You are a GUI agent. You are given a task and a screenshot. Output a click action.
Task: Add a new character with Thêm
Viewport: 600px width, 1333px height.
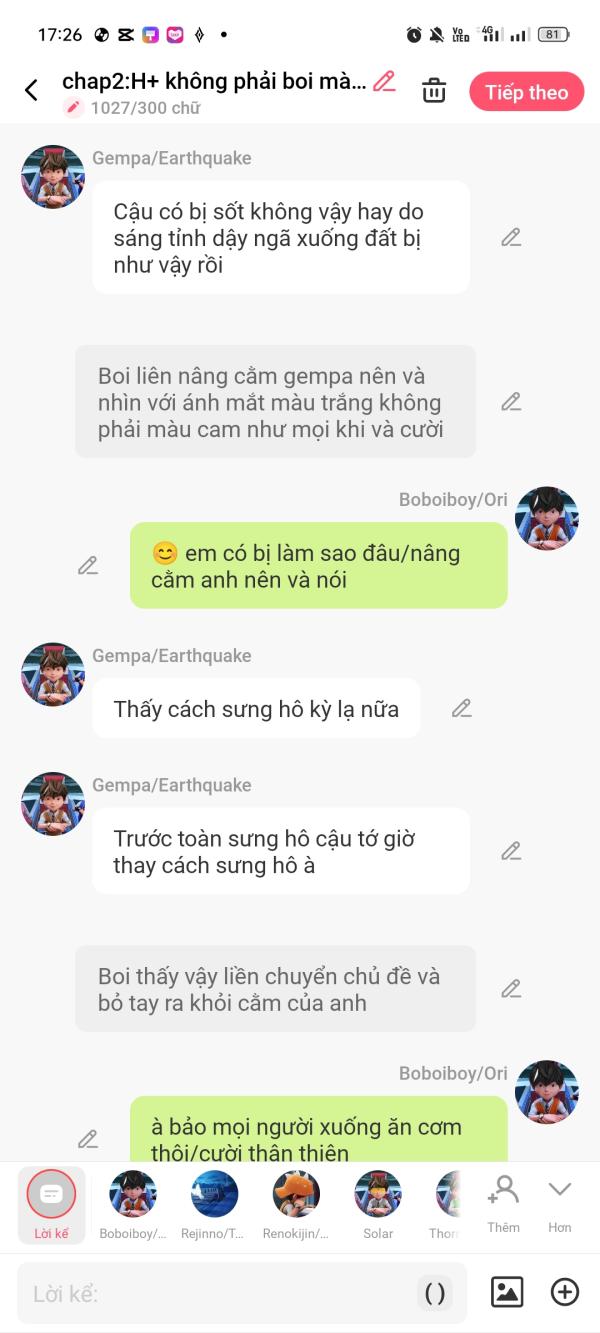[503, 1203]
